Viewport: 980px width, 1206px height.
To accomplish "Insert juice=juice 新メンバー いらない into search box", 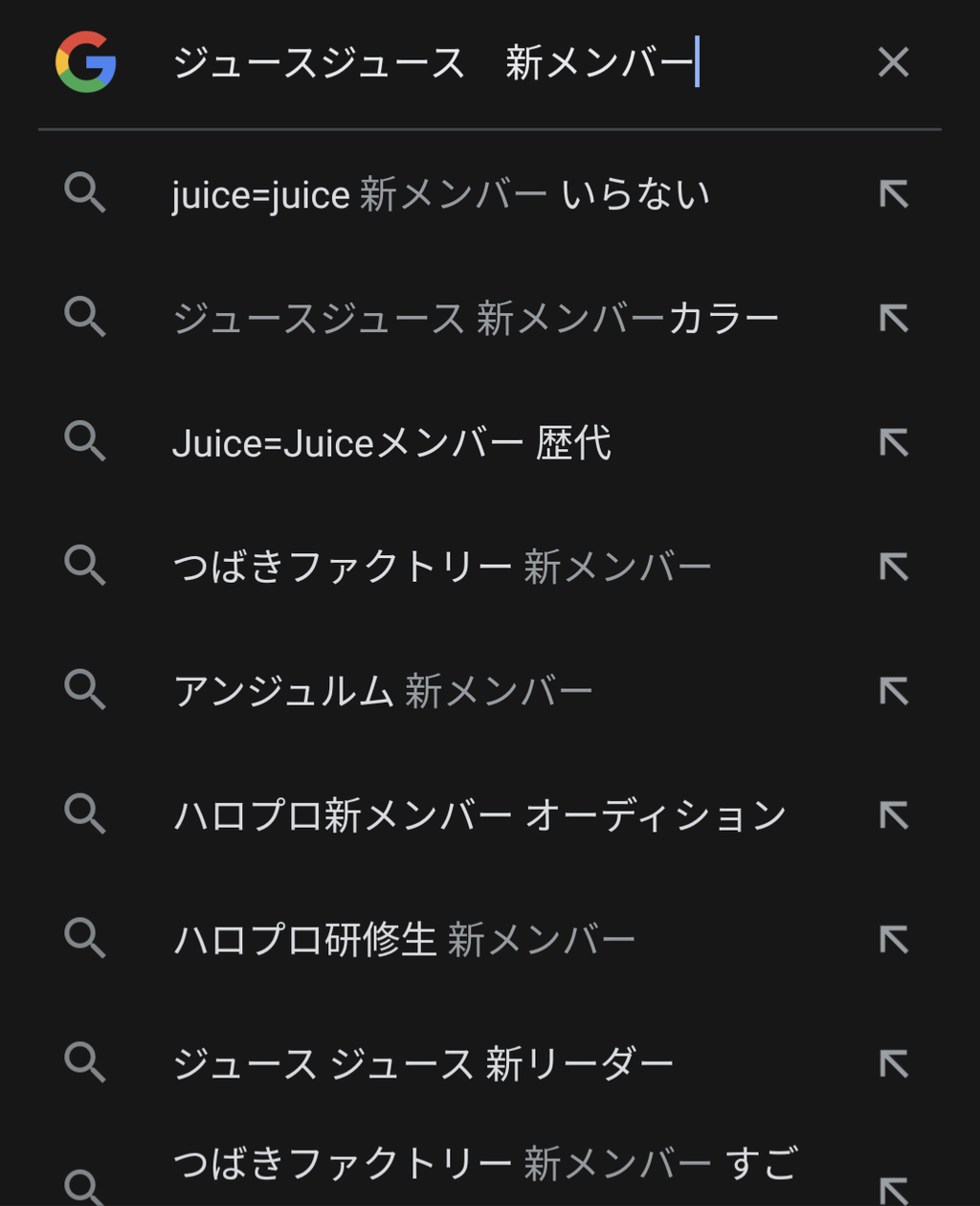I will click(893, 195).
